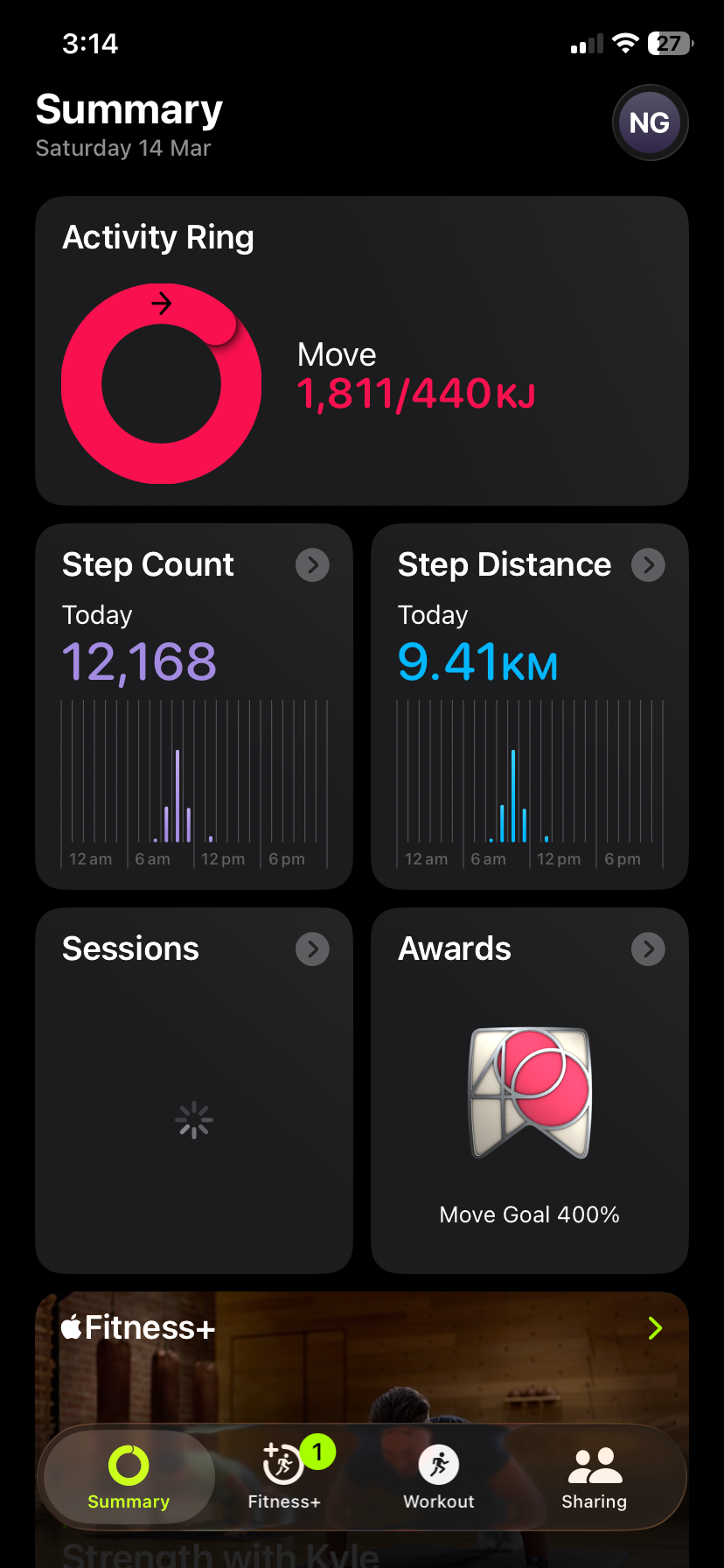Open the Sessions card

pos(194,1089)
